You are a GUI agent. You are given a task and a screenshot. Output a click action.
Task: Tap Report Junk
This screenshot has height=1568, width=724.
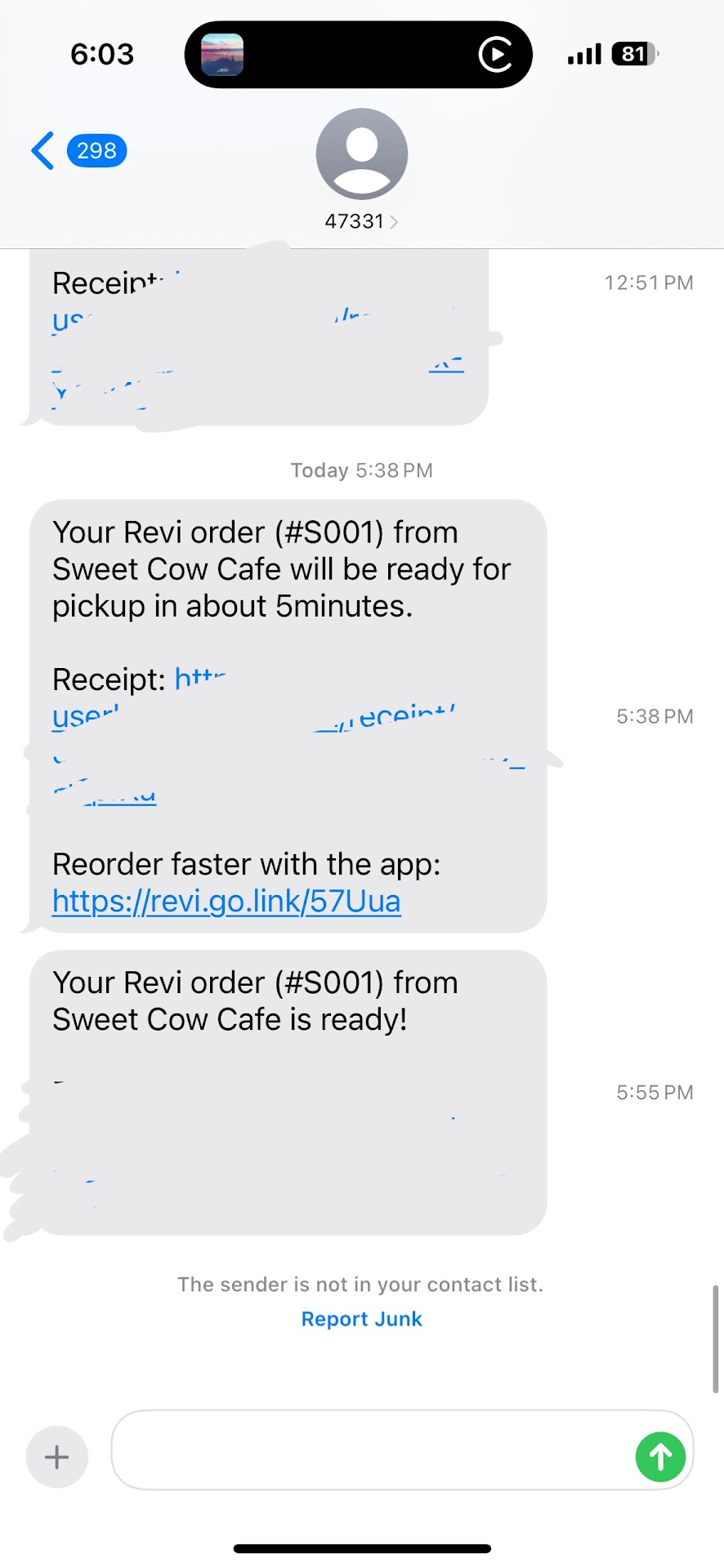(361, 1319)
